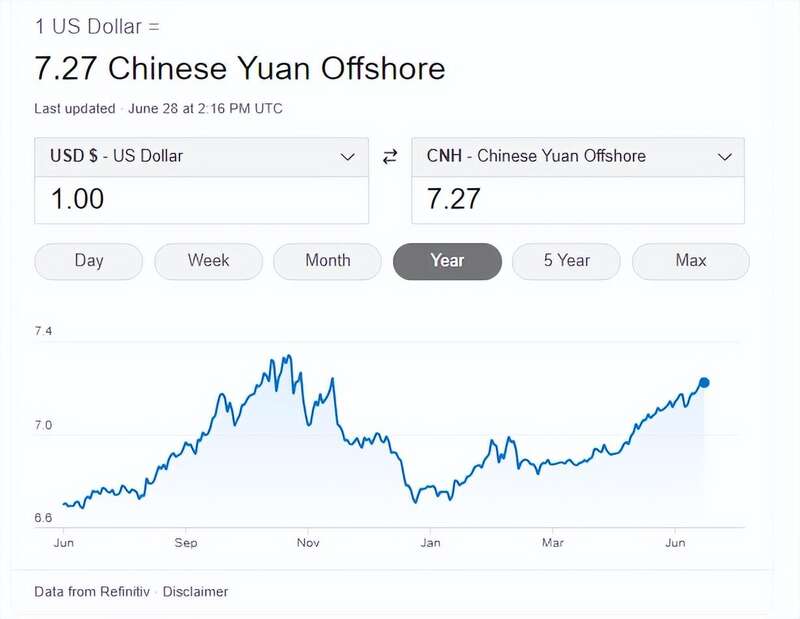Switch chart range to Day
The height and width of the screenshot is (619, 800).
(x=89, y=261)
